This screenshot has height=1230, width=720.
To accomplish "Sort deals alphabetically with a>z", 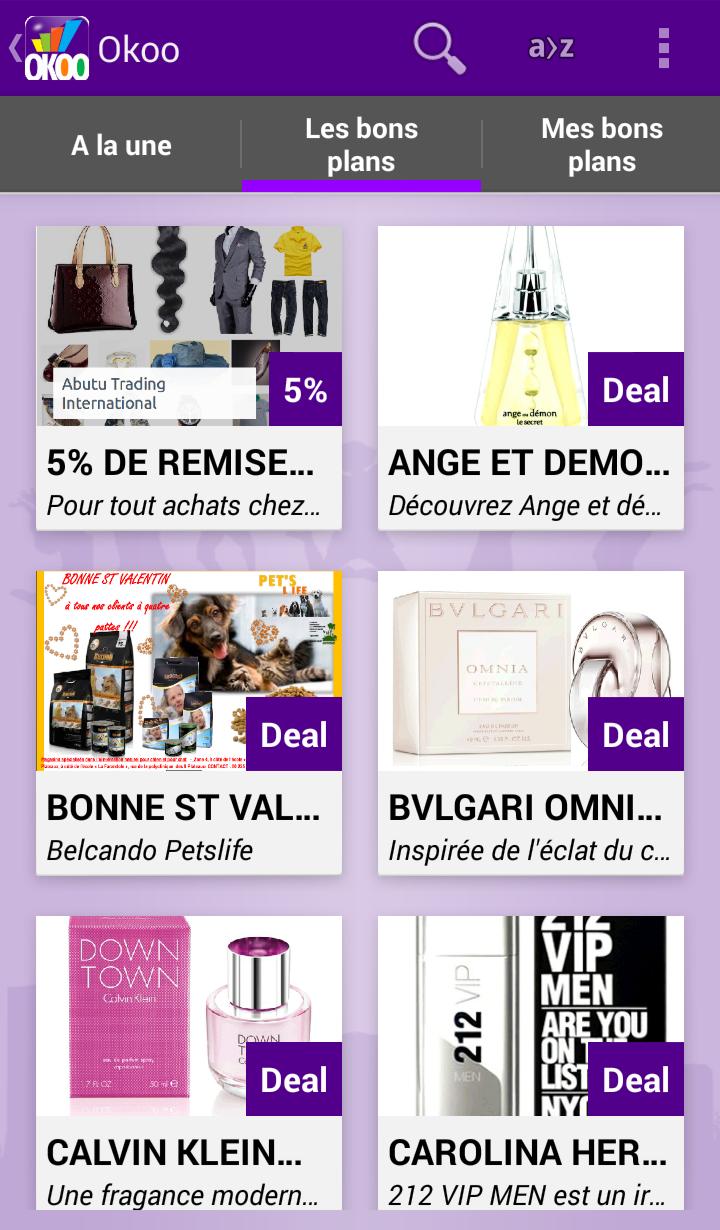I will click(551, 48).
